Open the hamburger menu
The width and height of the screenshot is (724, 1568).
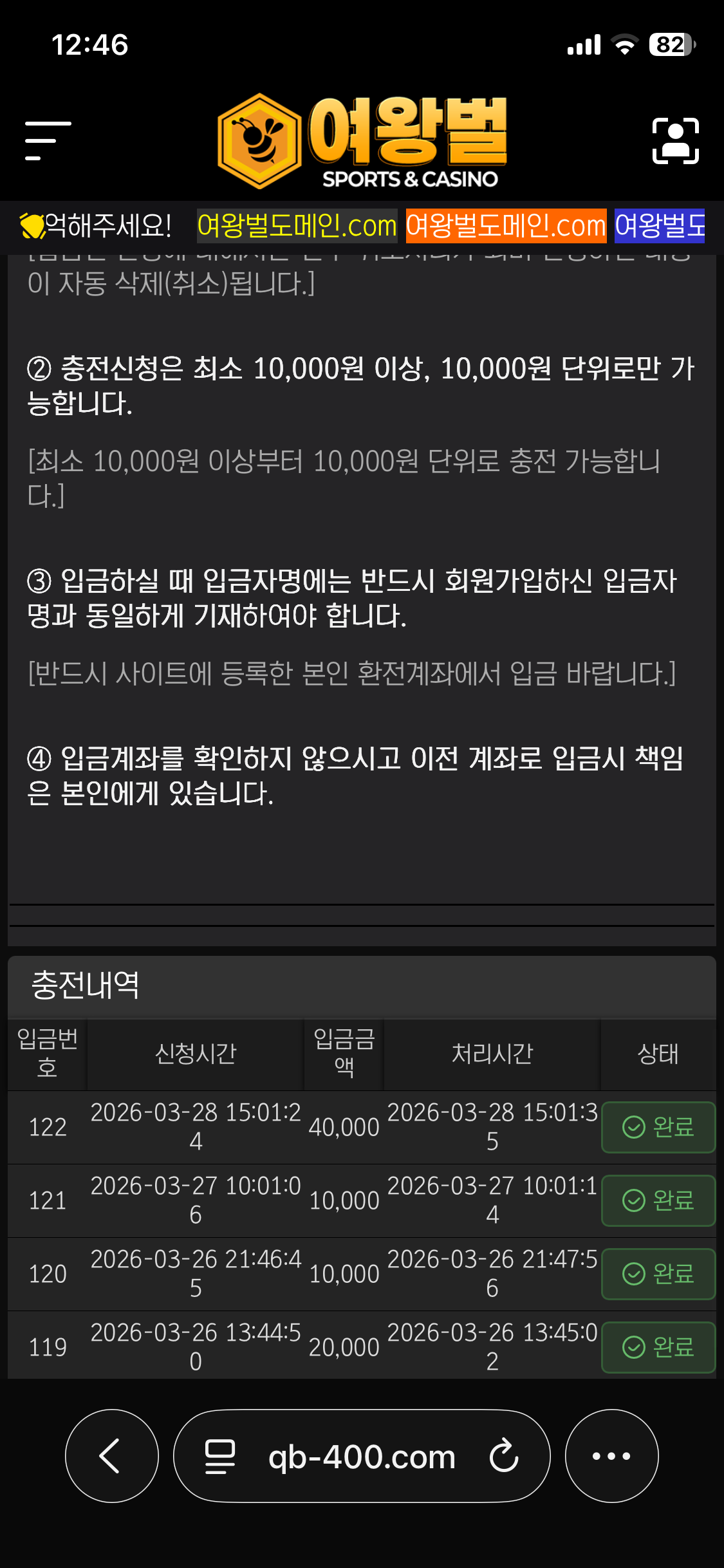(x=48, y=140)
